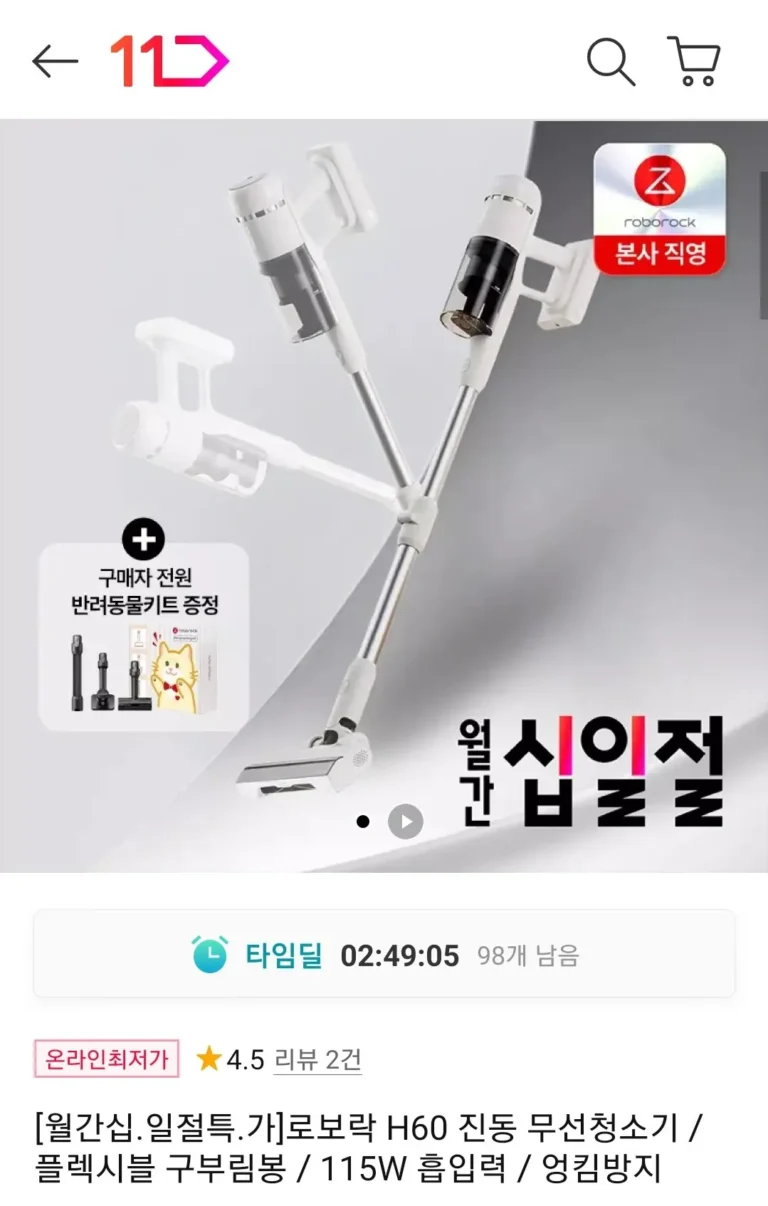
Task: Select the first image dot indicator
Action: [363, 822]
